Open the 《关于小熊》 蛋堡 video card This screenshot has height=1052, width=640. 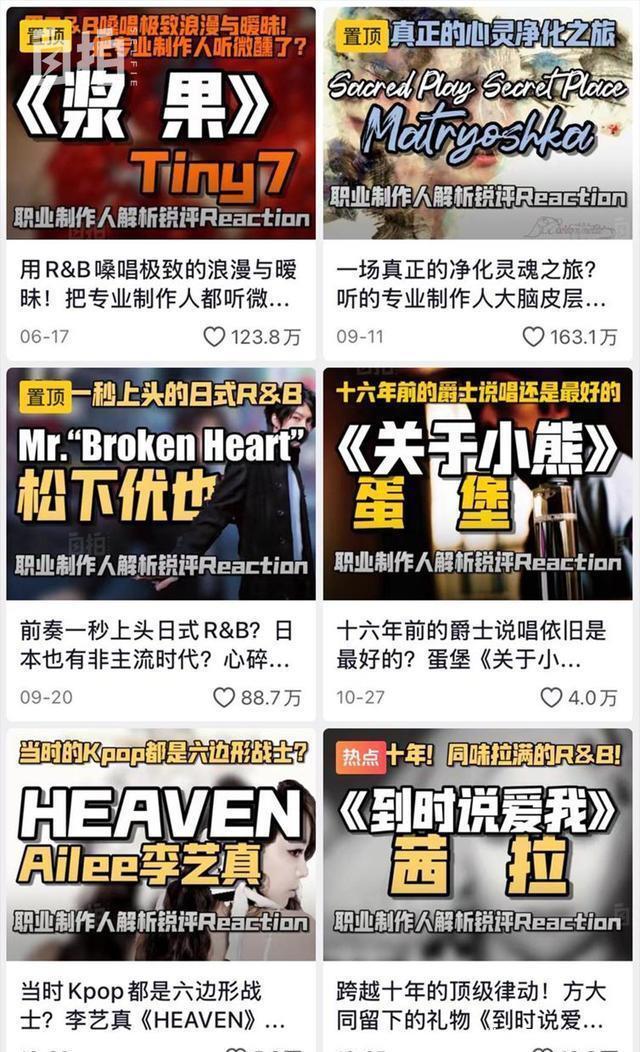pos(478,484)
